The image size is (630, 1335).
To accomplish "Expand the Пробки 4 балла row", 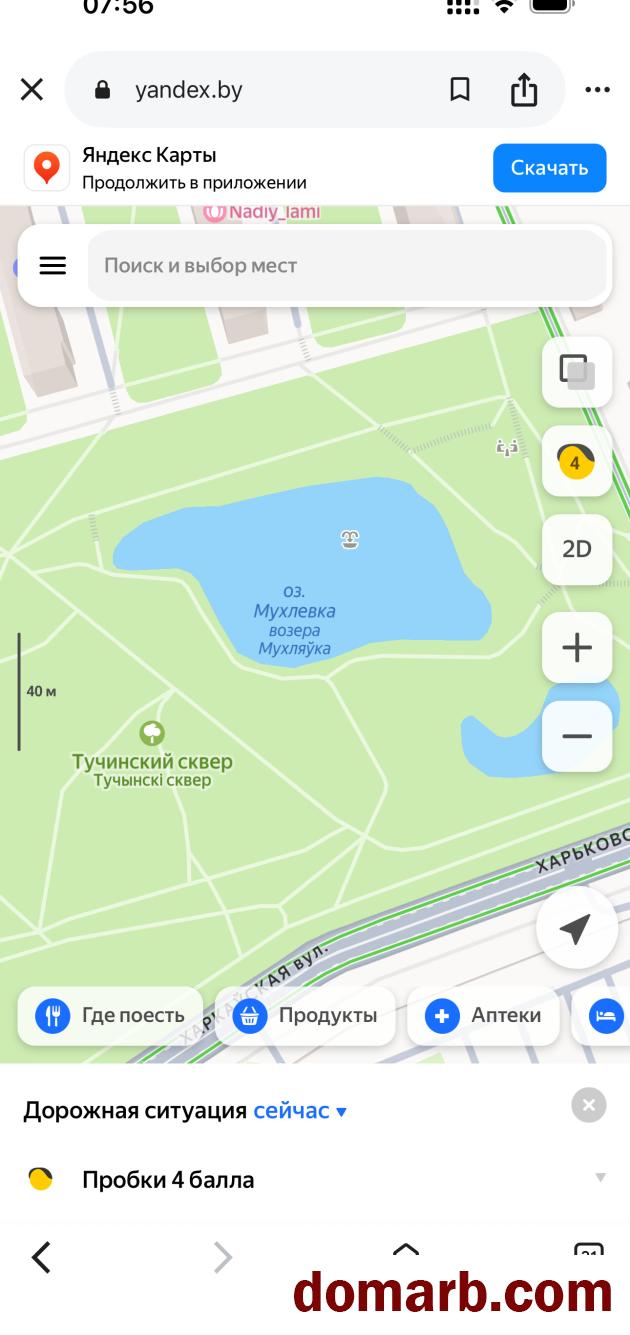I will coord(315,1179).
